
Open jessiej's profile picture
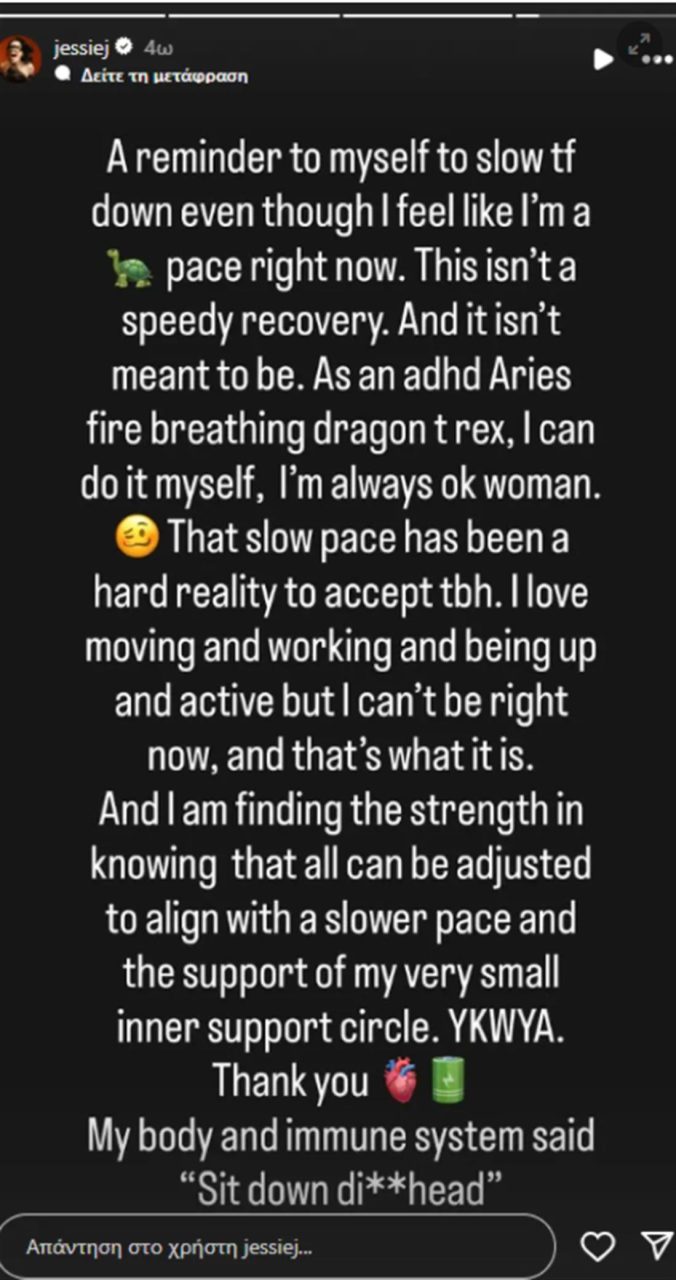(x=20, y=58)
